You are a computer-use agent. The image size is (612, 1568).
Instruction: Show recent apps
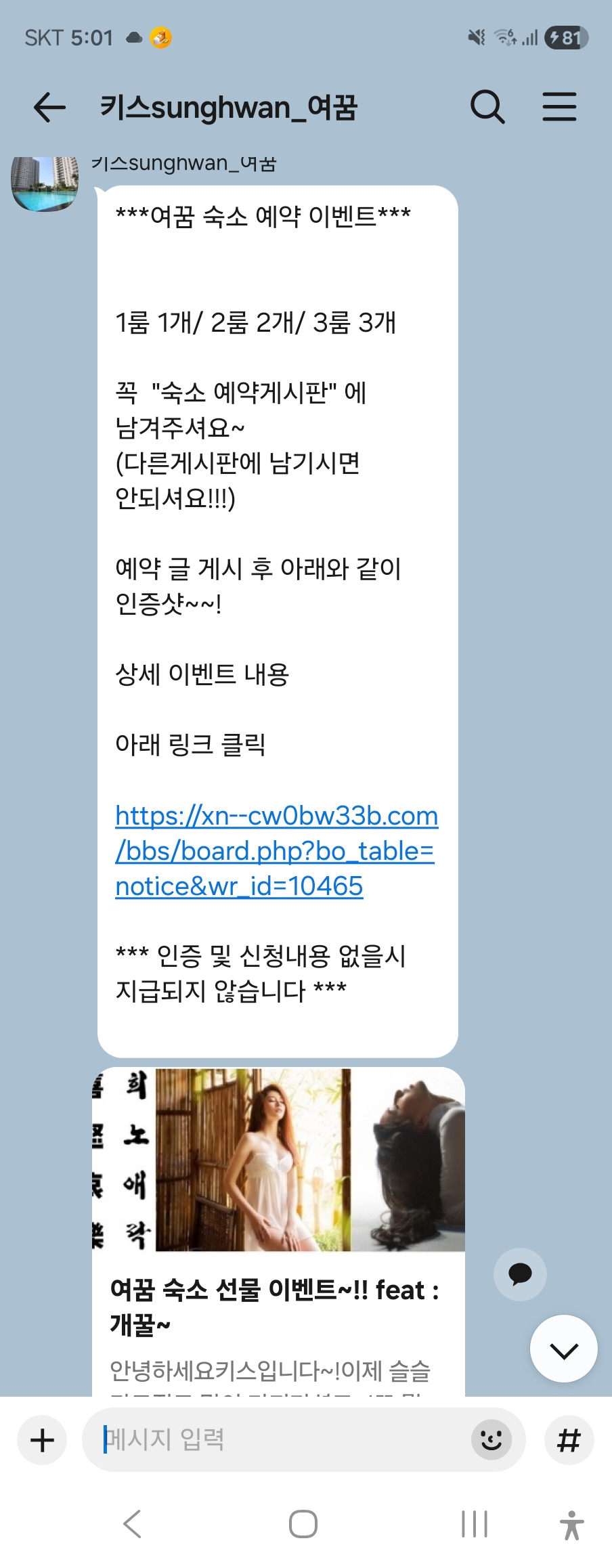click(474, 1525)
